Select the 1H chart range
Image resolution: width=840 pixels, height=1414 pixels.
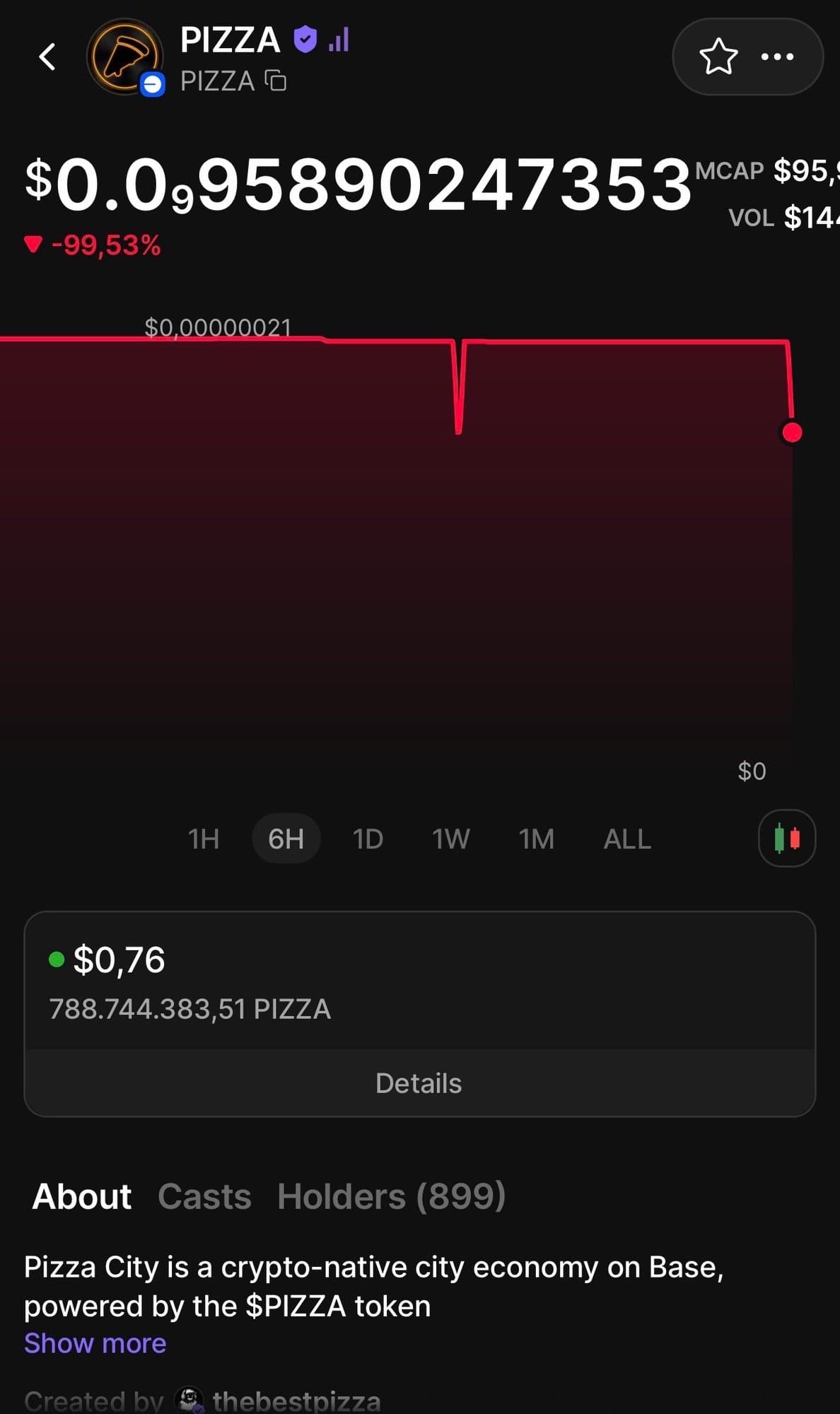click(x=204, y=839)
